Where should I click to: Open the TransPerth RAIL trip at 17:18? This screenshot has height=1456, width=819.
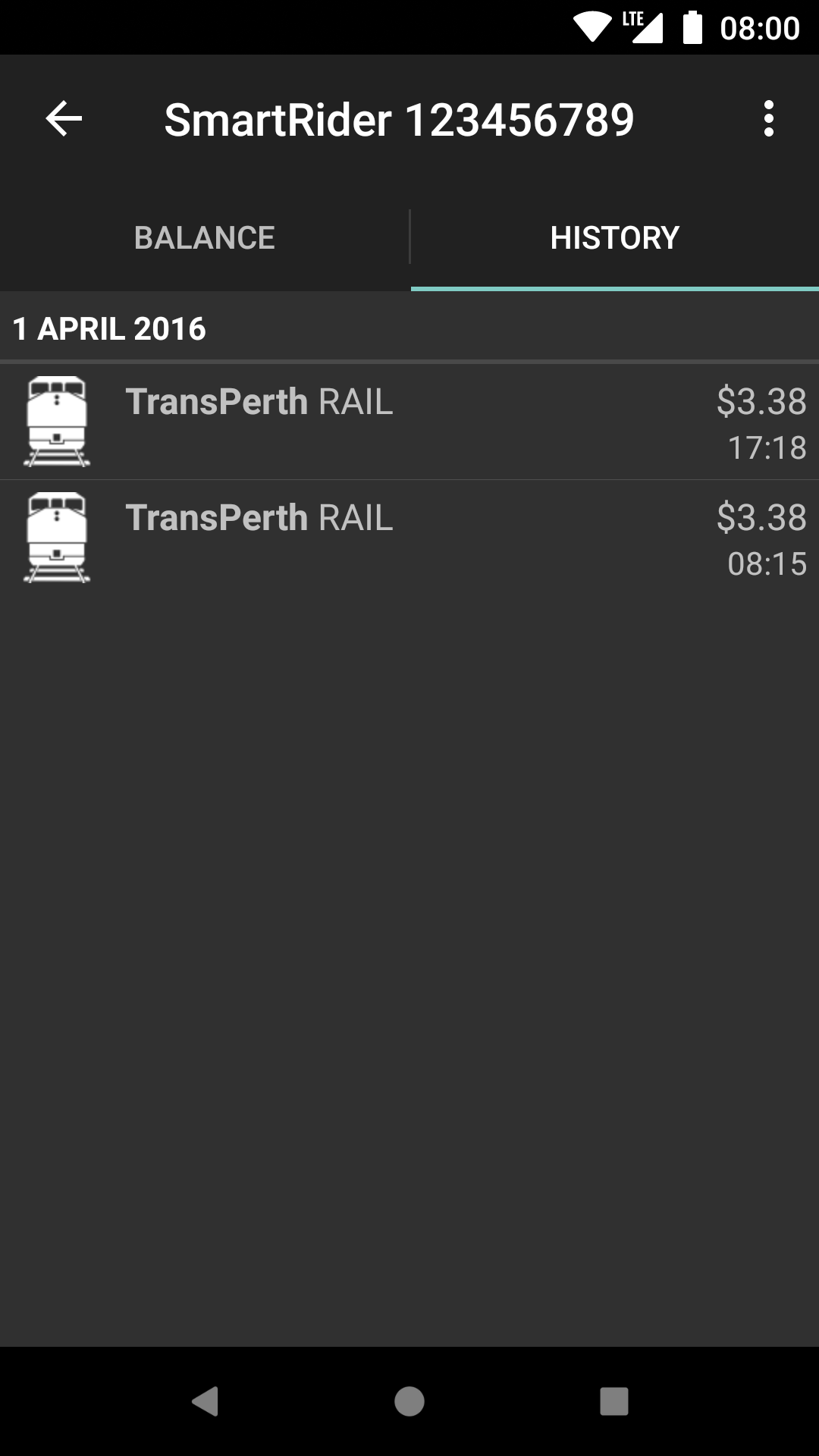409,422
